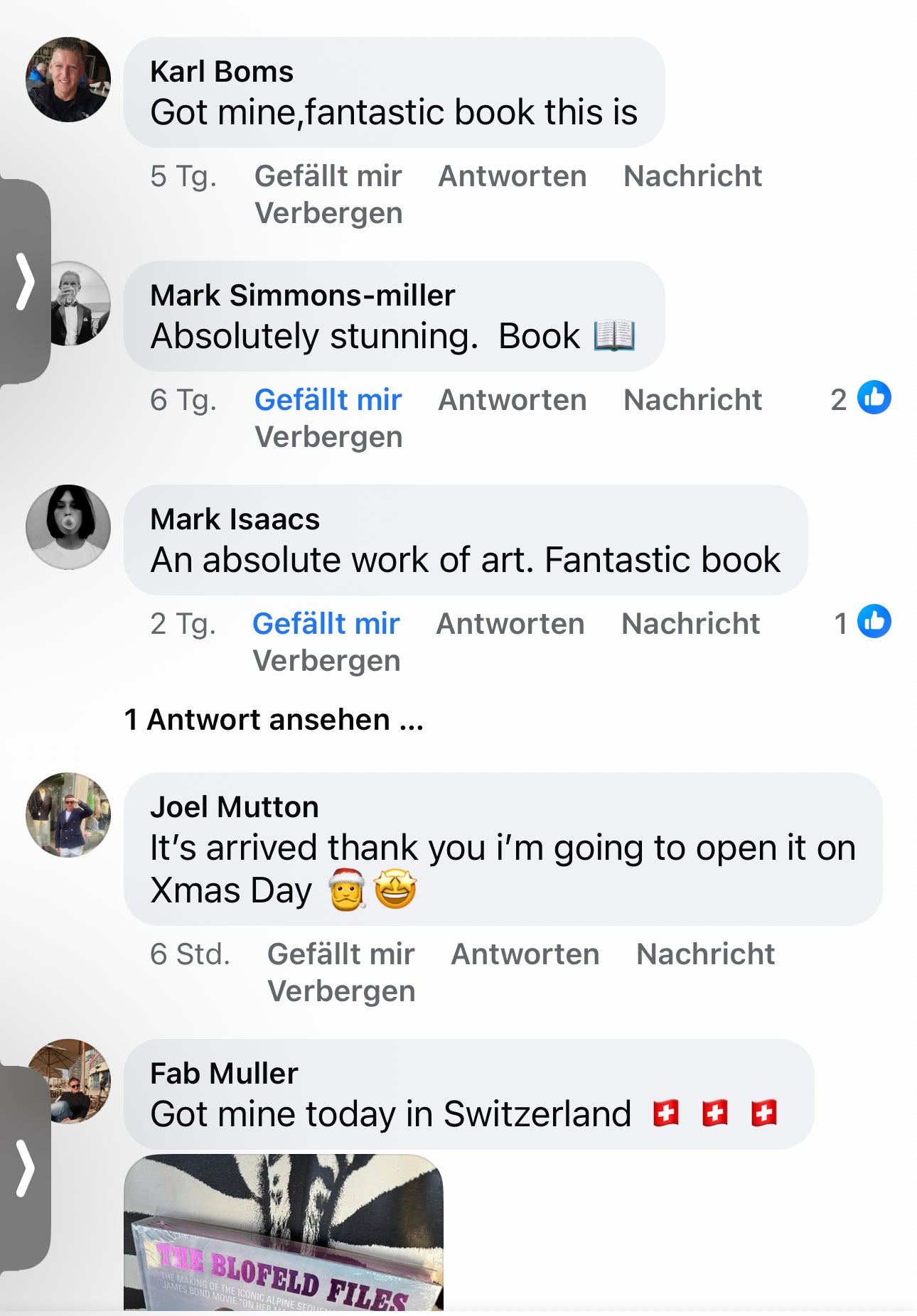See who liked Mark Isaacs' comment
The height and width of the screenshot is (1316, 917).
pos(862,622)
